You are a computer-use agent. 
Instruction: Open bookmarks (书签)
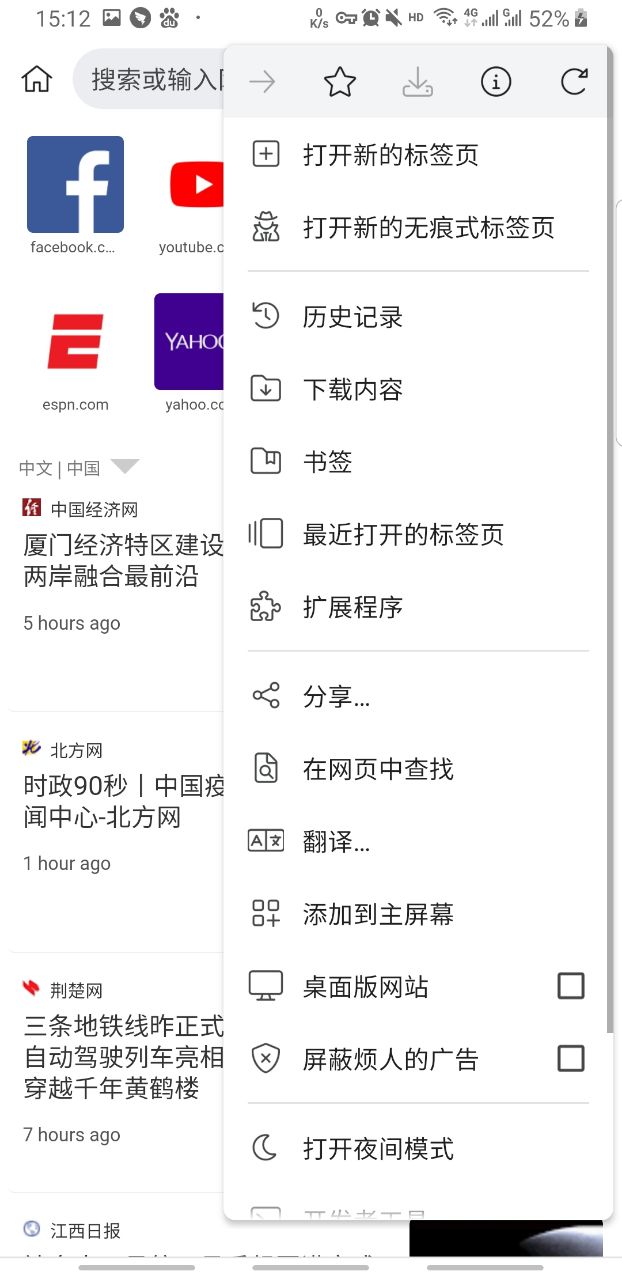click(x=328, y=462)
